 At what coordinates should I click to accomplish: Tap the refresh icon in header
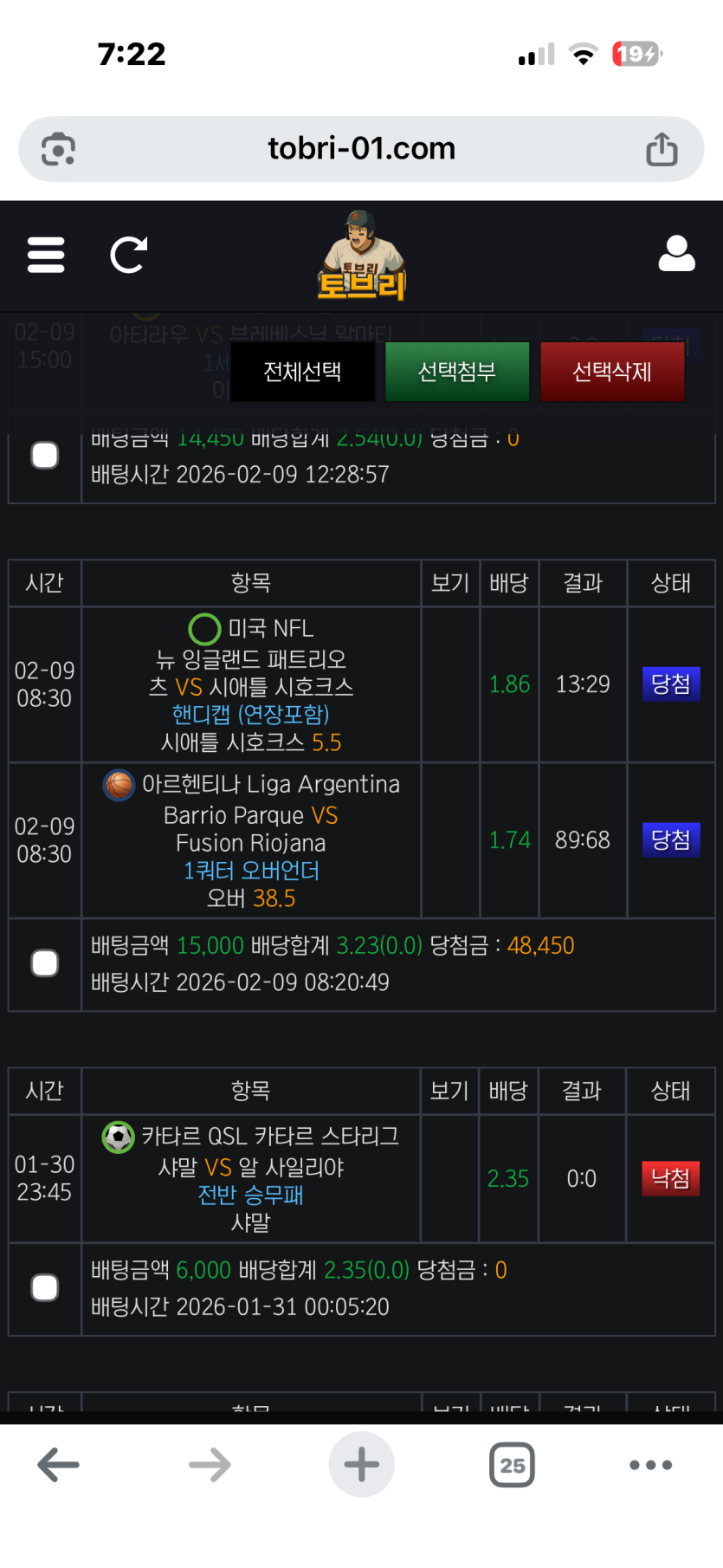[129, 255]
